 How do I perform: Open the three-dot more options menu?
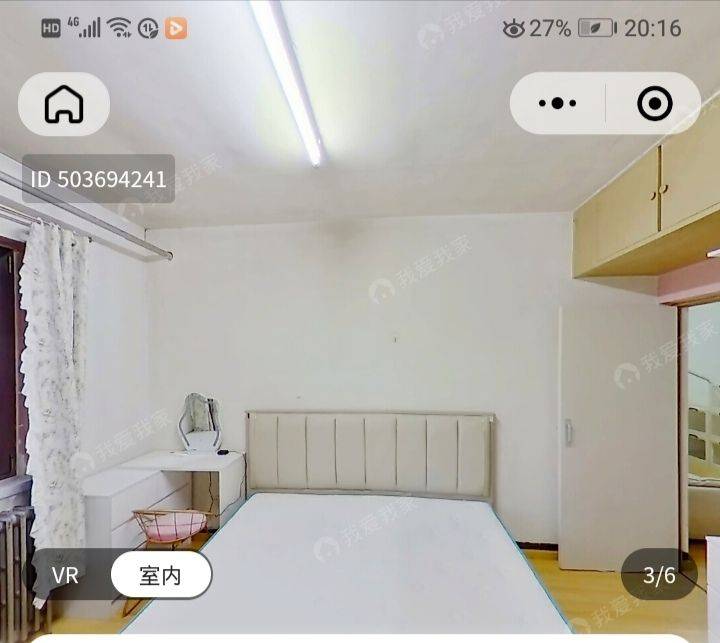pos(557,103)
